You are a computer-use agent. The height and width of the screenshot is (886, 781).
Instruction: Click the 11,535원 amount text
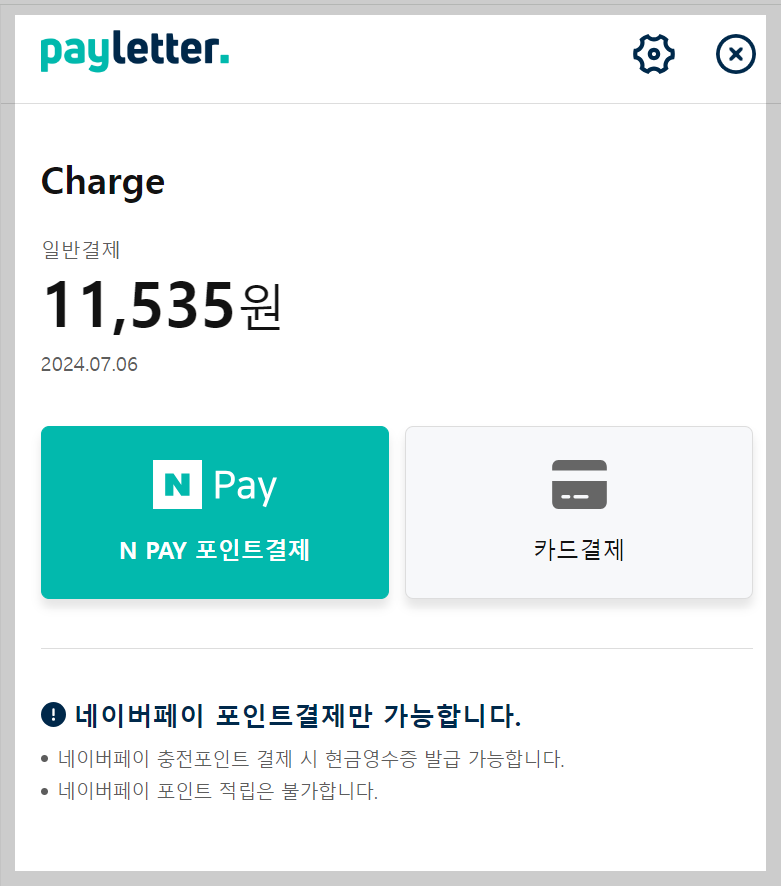pyautogui.click(x=160, y=306)
